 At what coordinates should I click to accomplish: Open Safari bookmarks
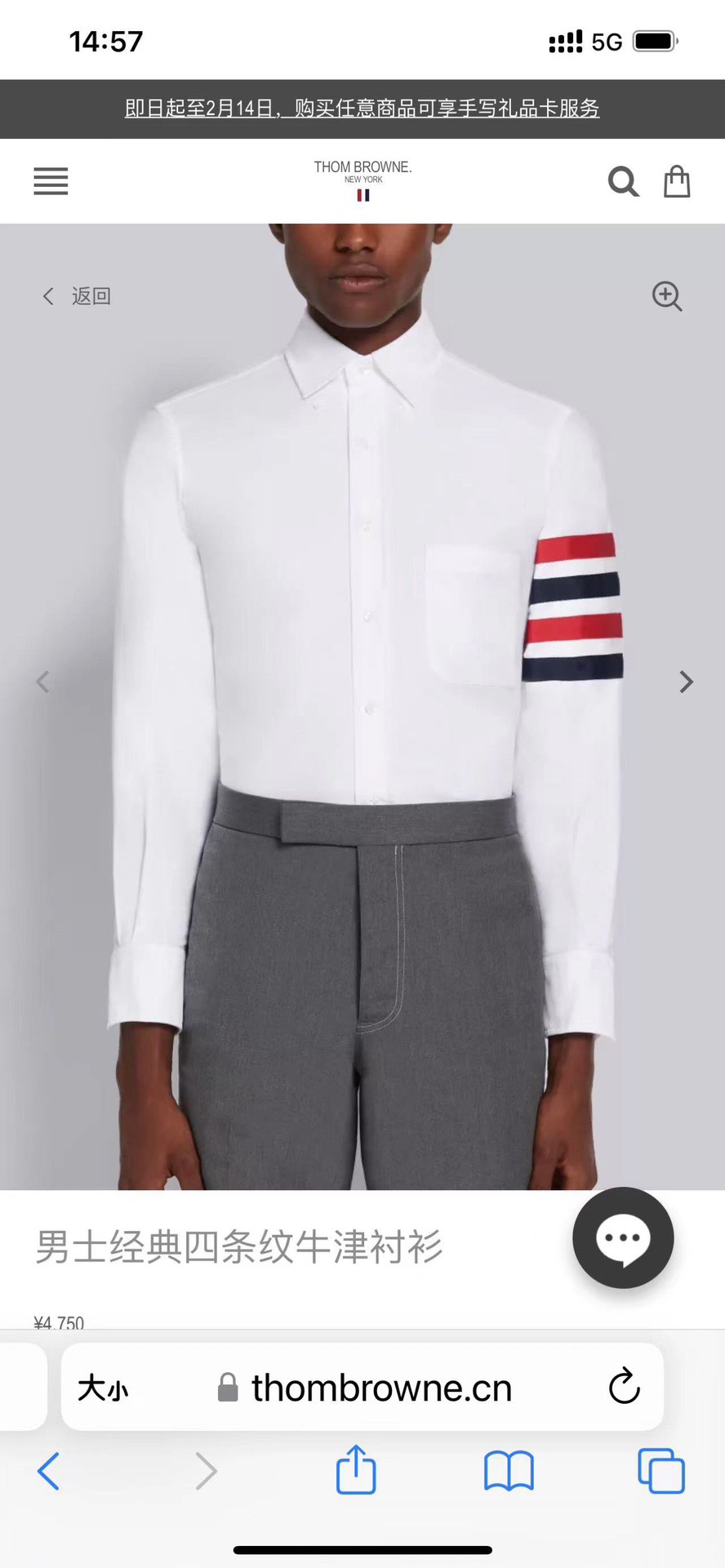(509, 1472)
